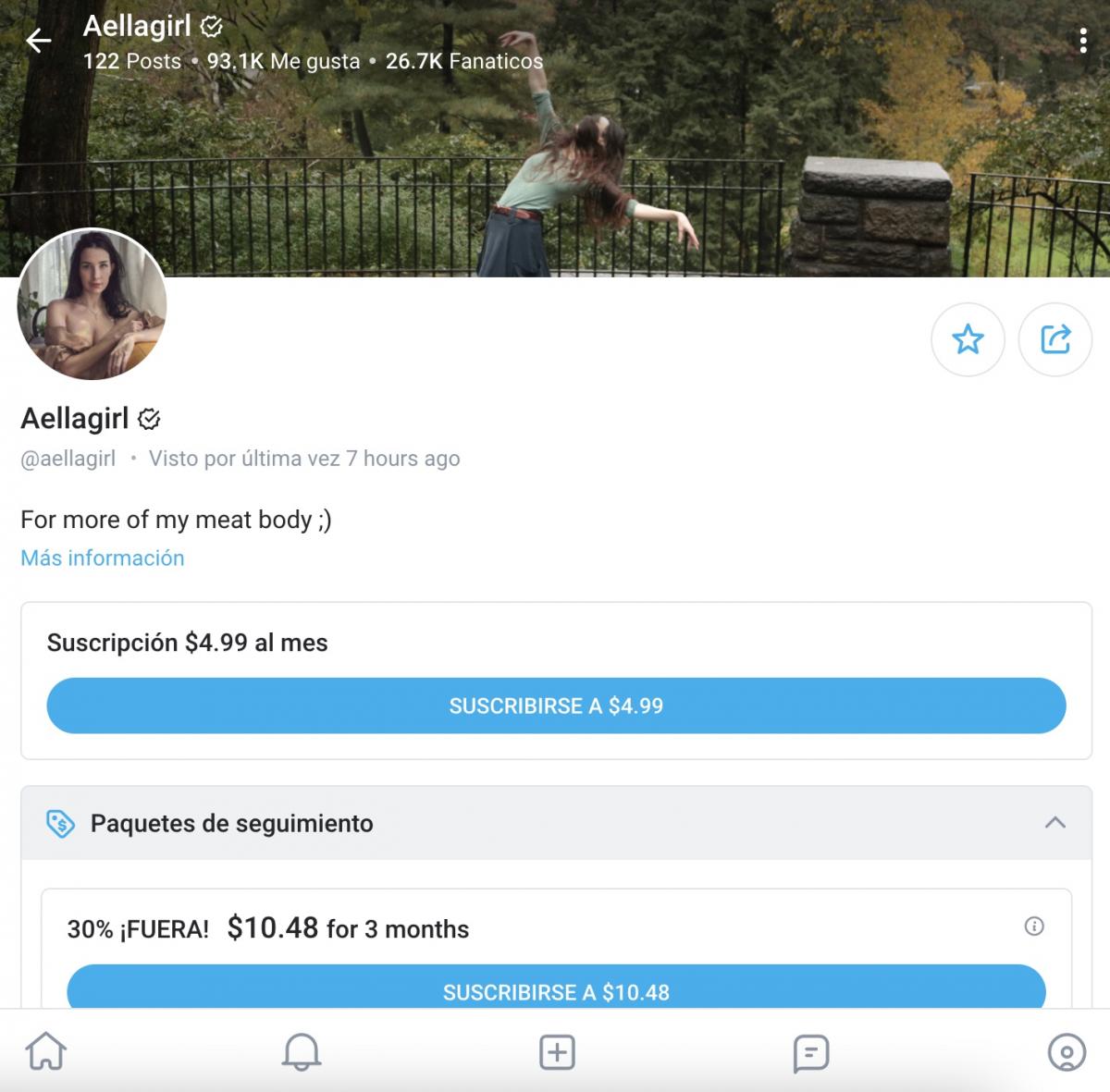Share this profile
This screenshot has height=1092, width=1110.
[x=1055, y=339]
